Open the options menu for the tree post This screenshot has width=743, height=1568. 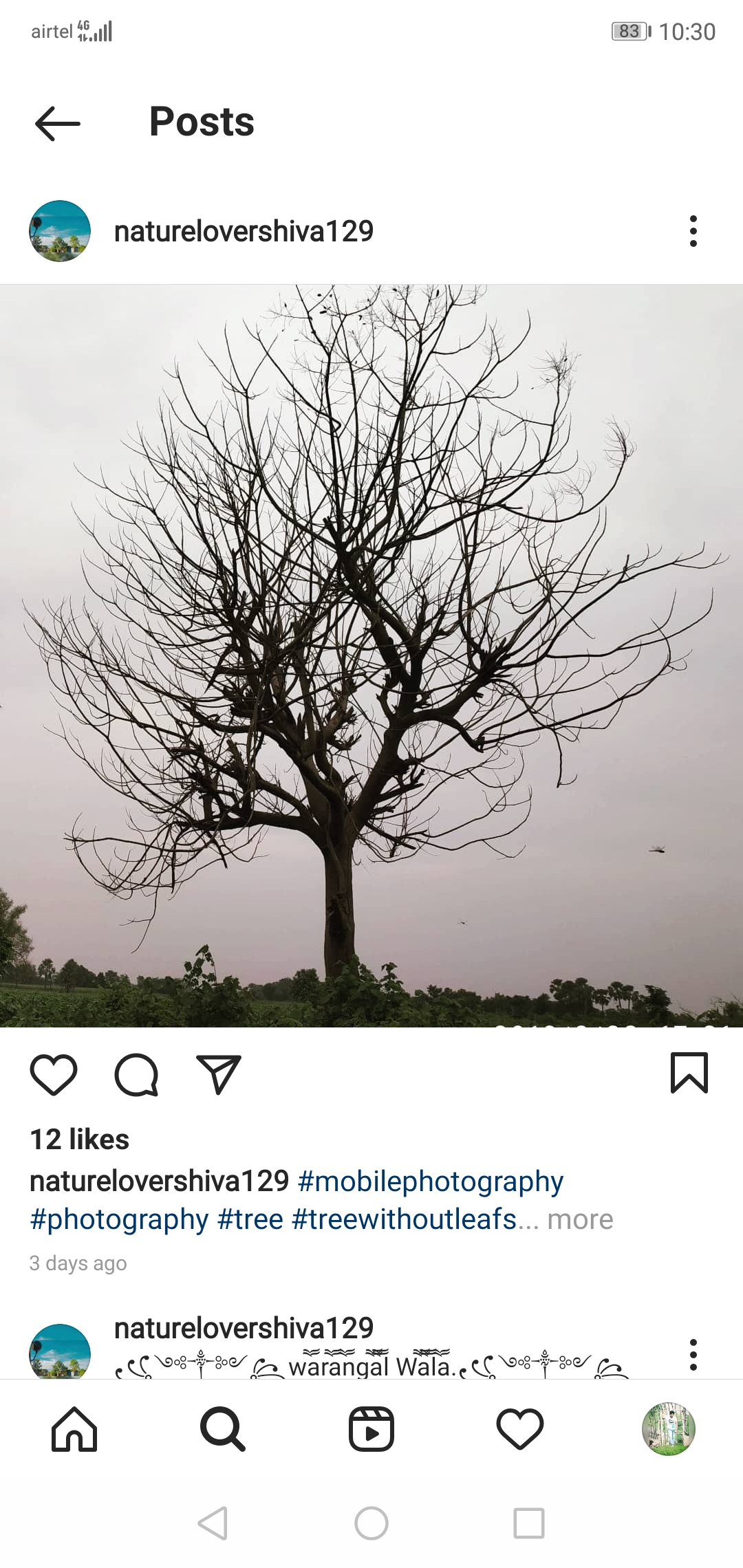coord(693,231)
